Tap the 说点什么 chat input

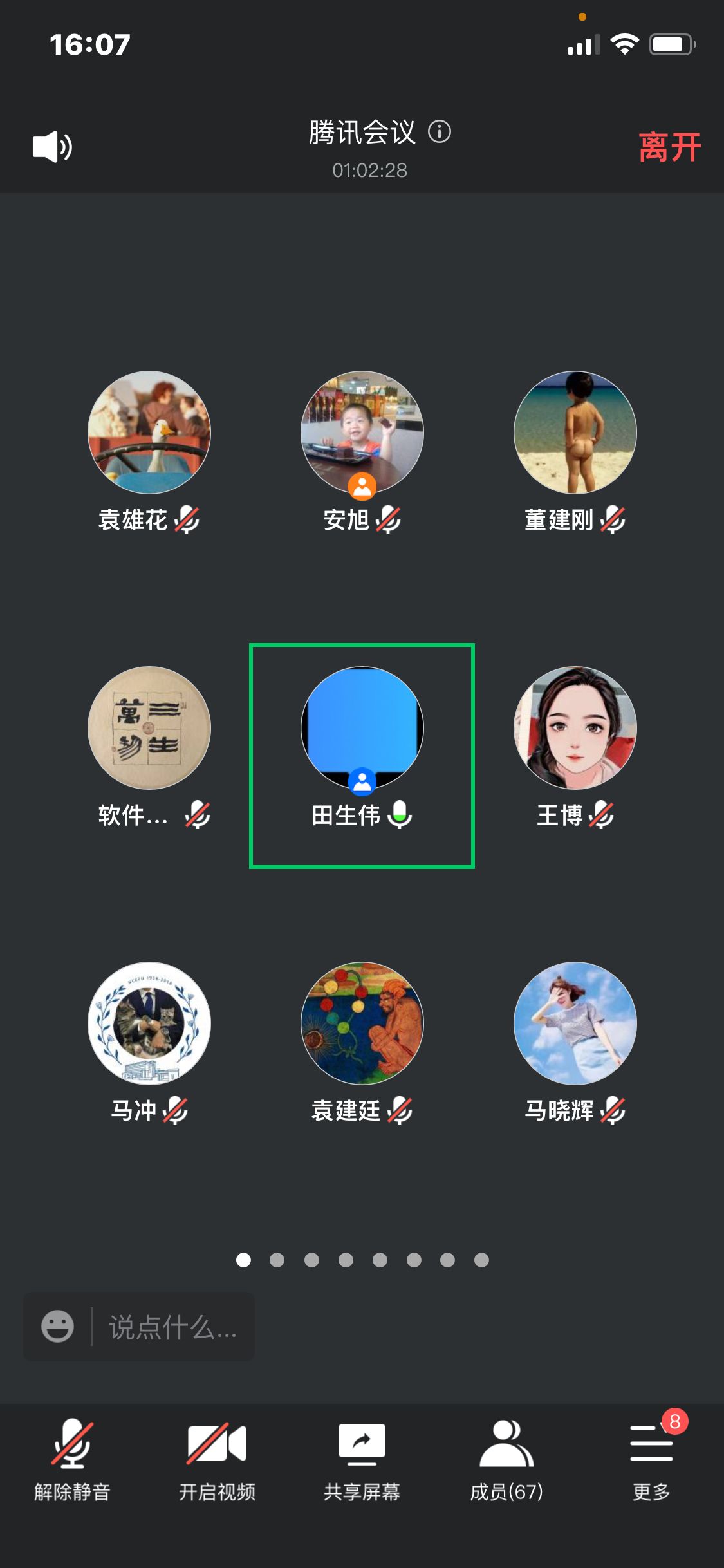coord(172,1327)
